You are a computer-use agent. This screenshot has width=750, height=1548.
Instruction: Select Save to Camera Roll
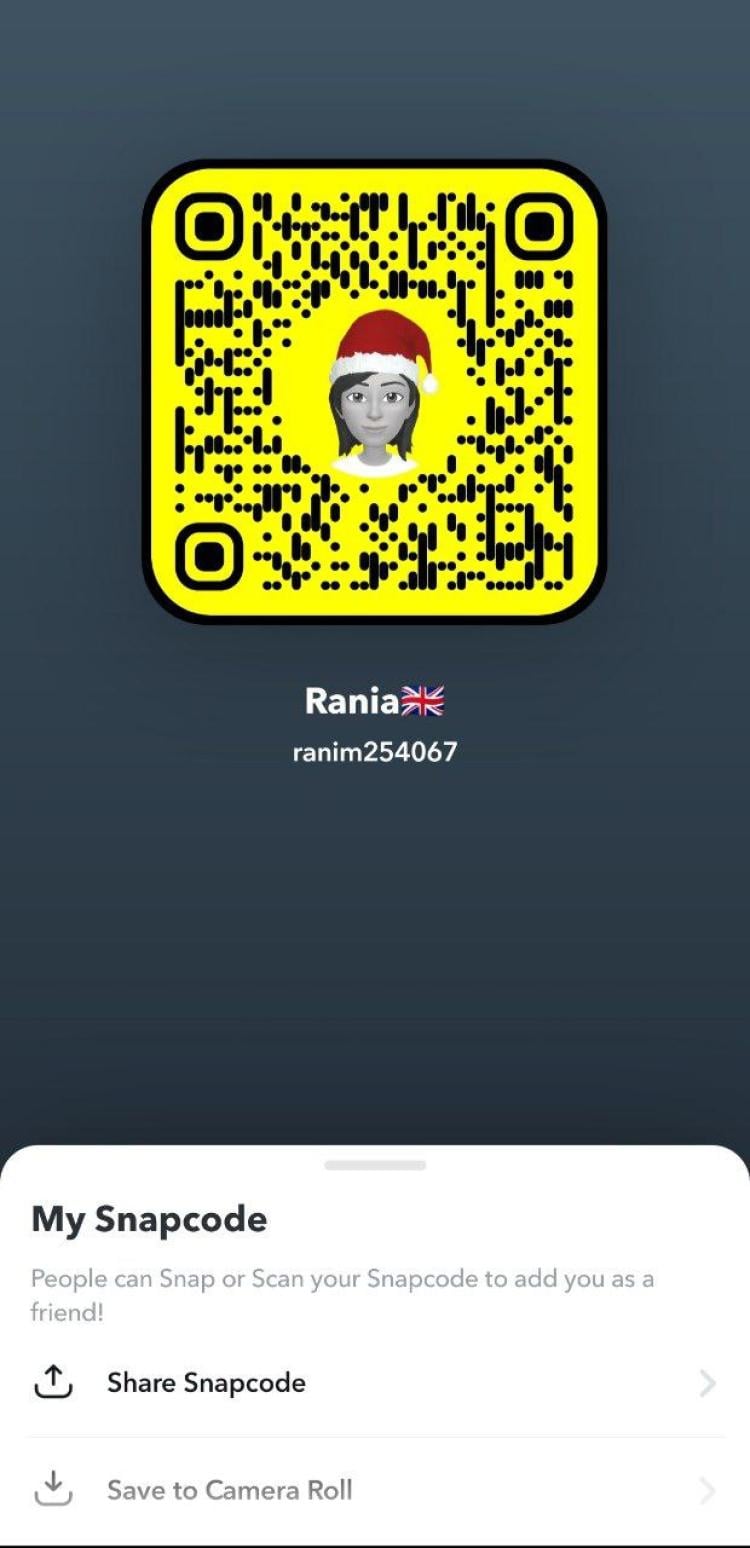[229, 1490]
